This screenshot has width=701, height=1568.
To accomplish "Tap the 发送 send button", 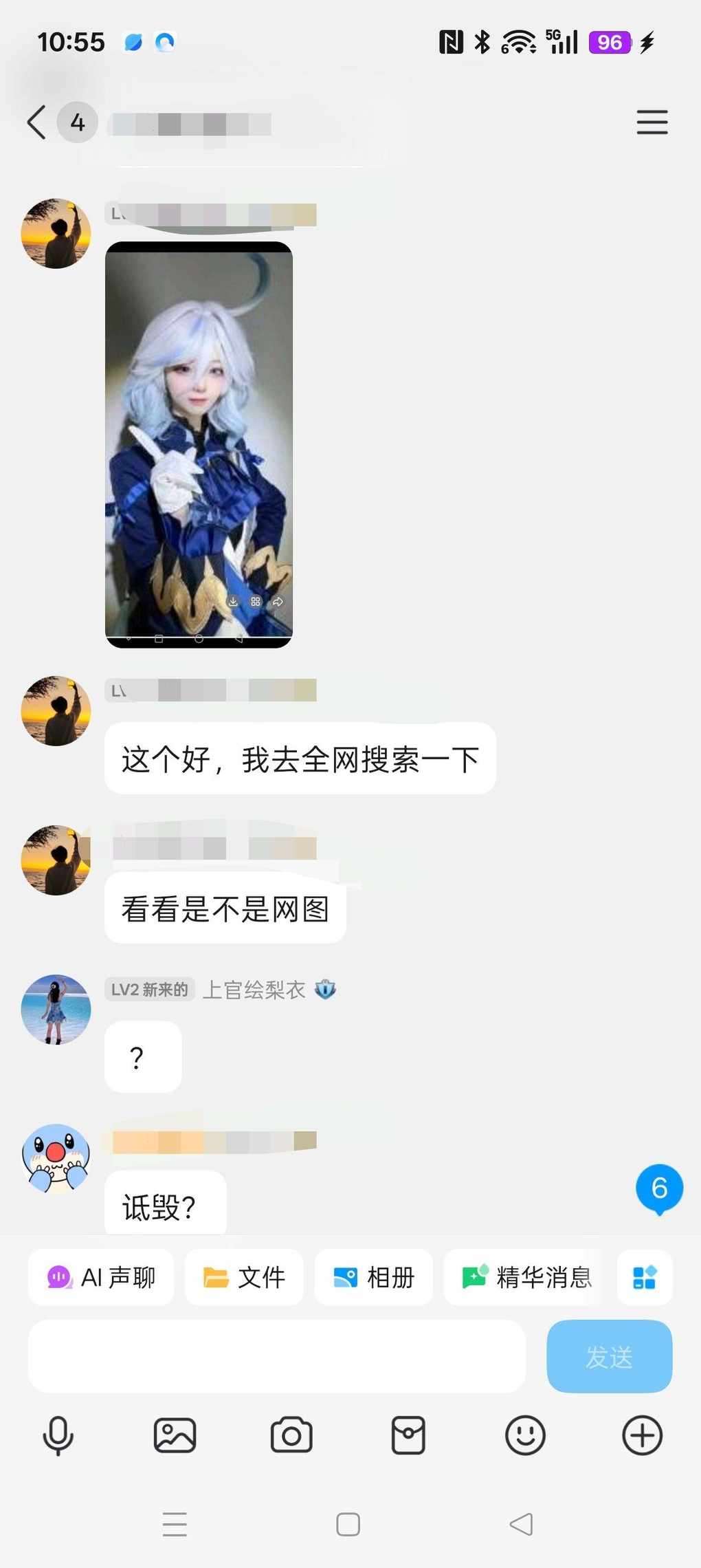I will click(609, 1356).
